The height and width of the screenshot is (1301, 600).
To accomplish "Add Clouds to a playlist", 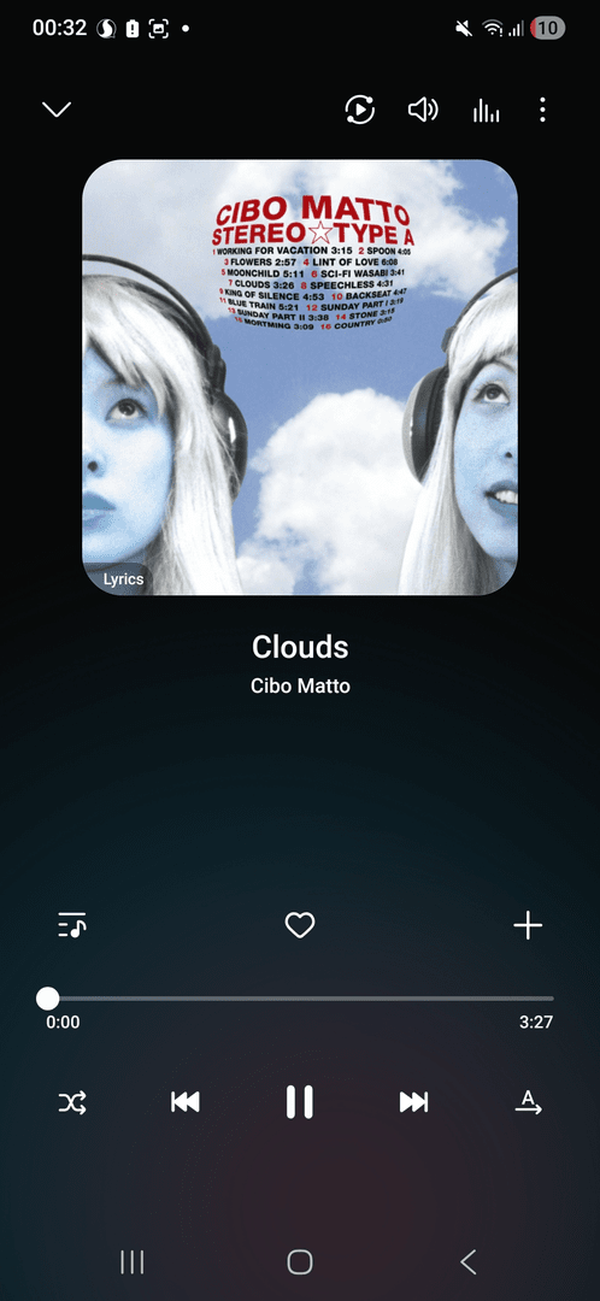I will [x=527, y=925].
